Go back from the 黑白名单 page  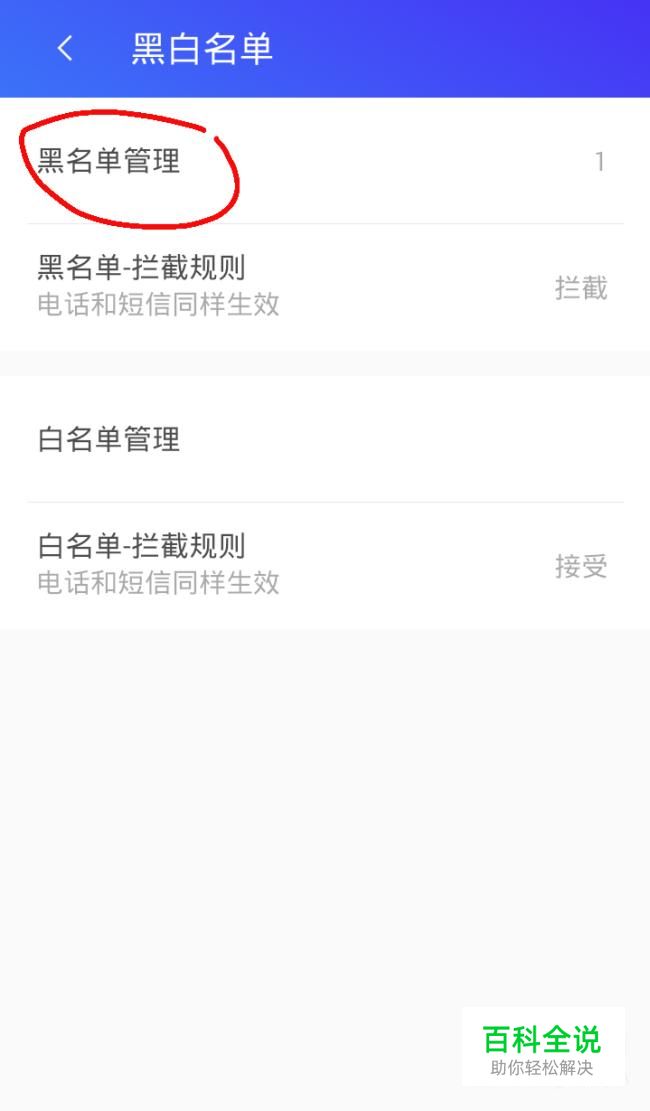[65, 49]
